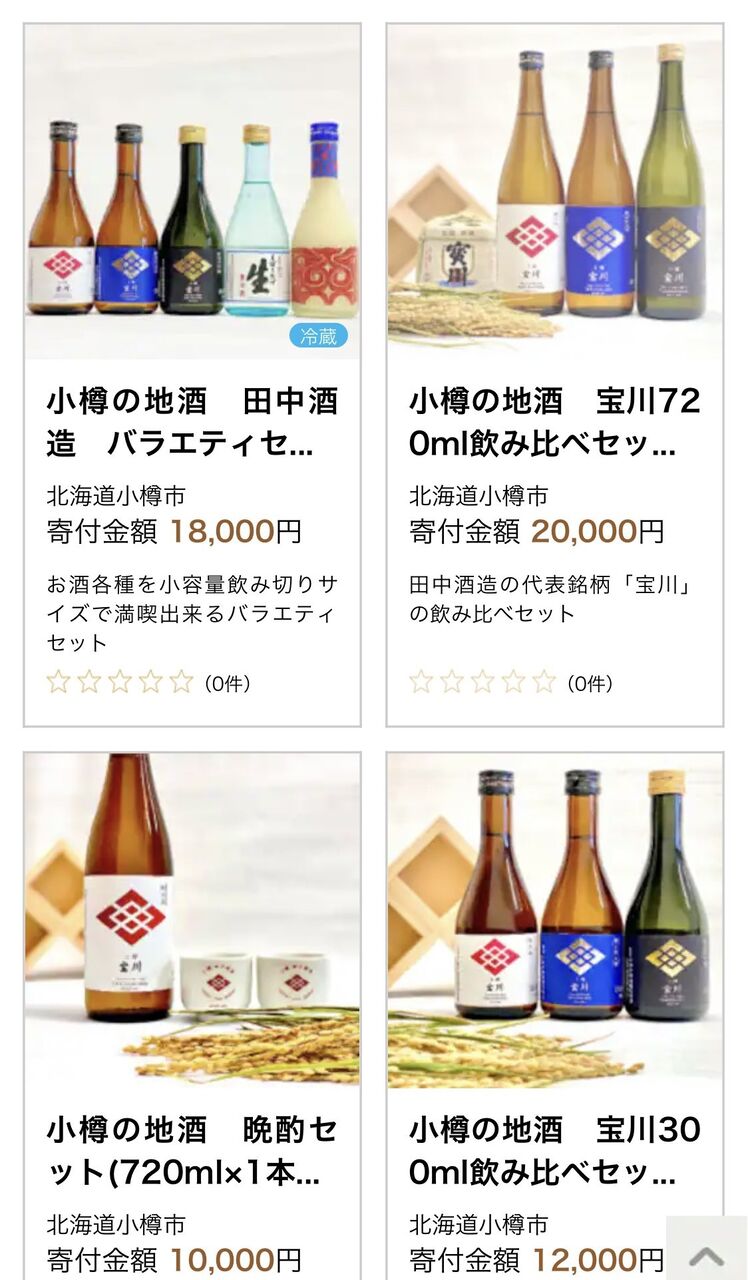The width and height of the screenshot is (748, 1280).
Task: Open the 晩酌セット (720ml×1本) product card
Action: click(x=192, y=1150)
